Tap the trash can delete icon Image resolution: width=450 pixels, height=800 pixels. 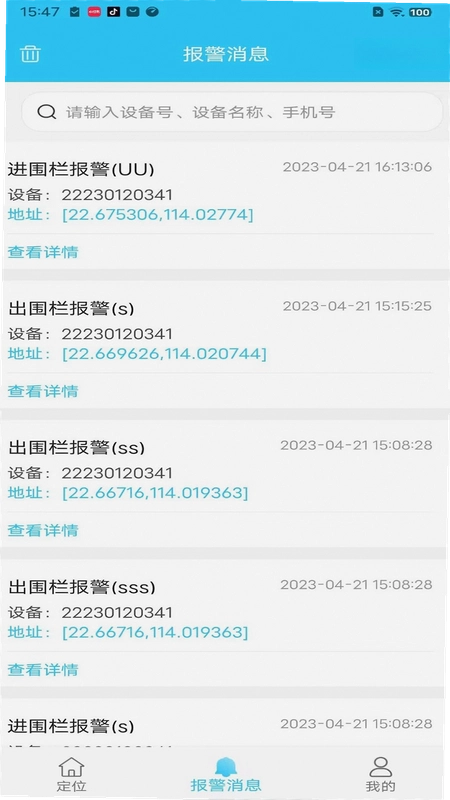tap(30, 54)
